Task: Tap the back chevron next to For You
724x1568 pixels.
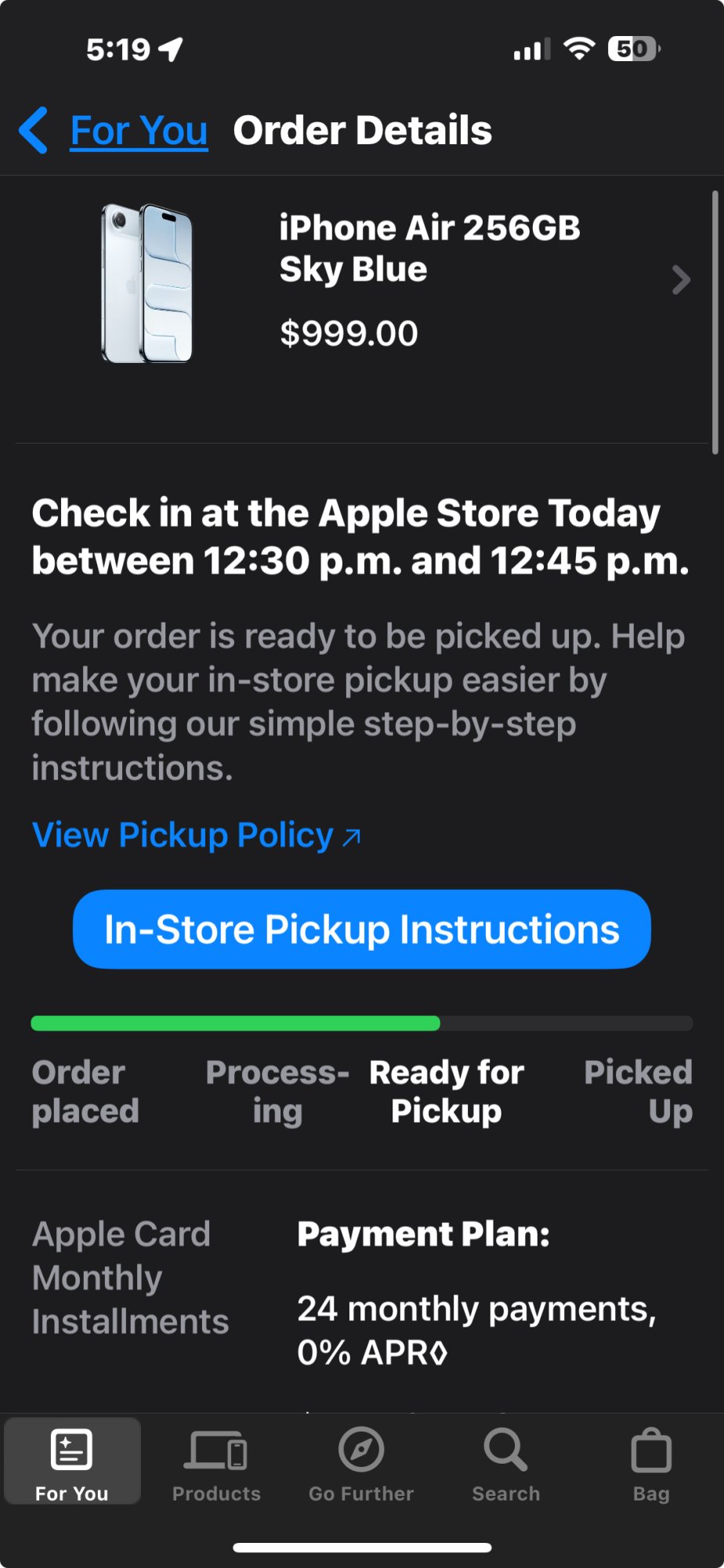Action: [33, 130]
